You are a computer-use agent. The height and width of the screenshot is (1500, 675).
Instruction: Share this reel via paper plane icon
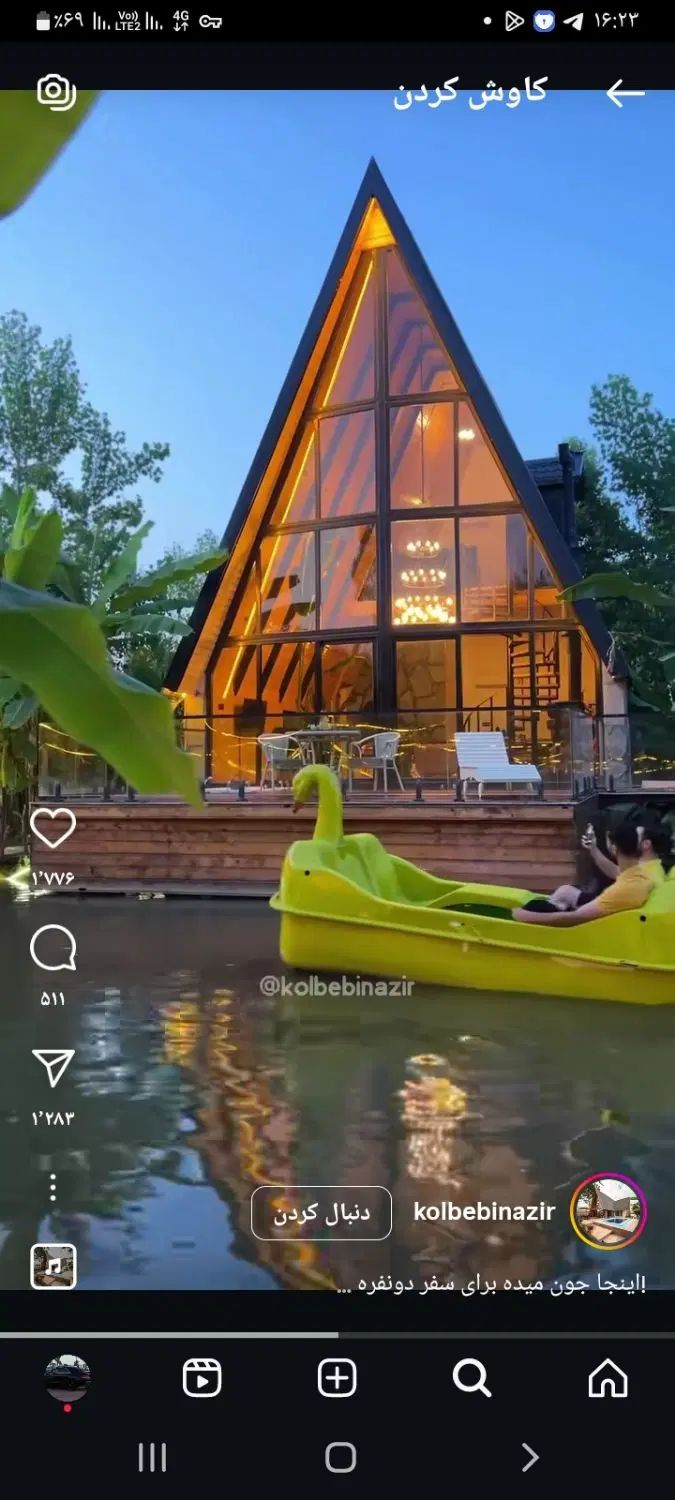(x=53, y=1068)
